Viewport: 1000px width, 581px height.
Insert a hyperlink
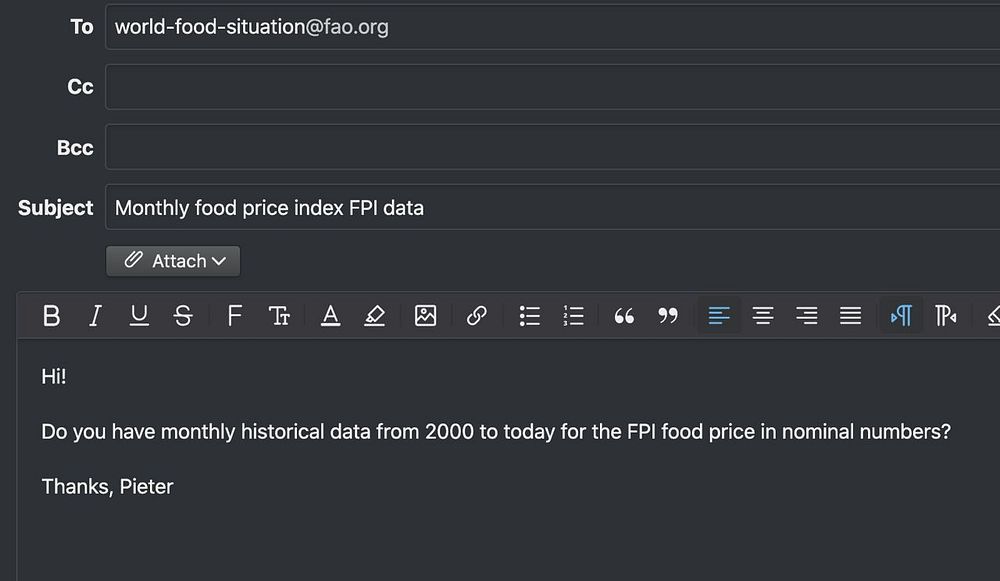(x=477, y=316)
